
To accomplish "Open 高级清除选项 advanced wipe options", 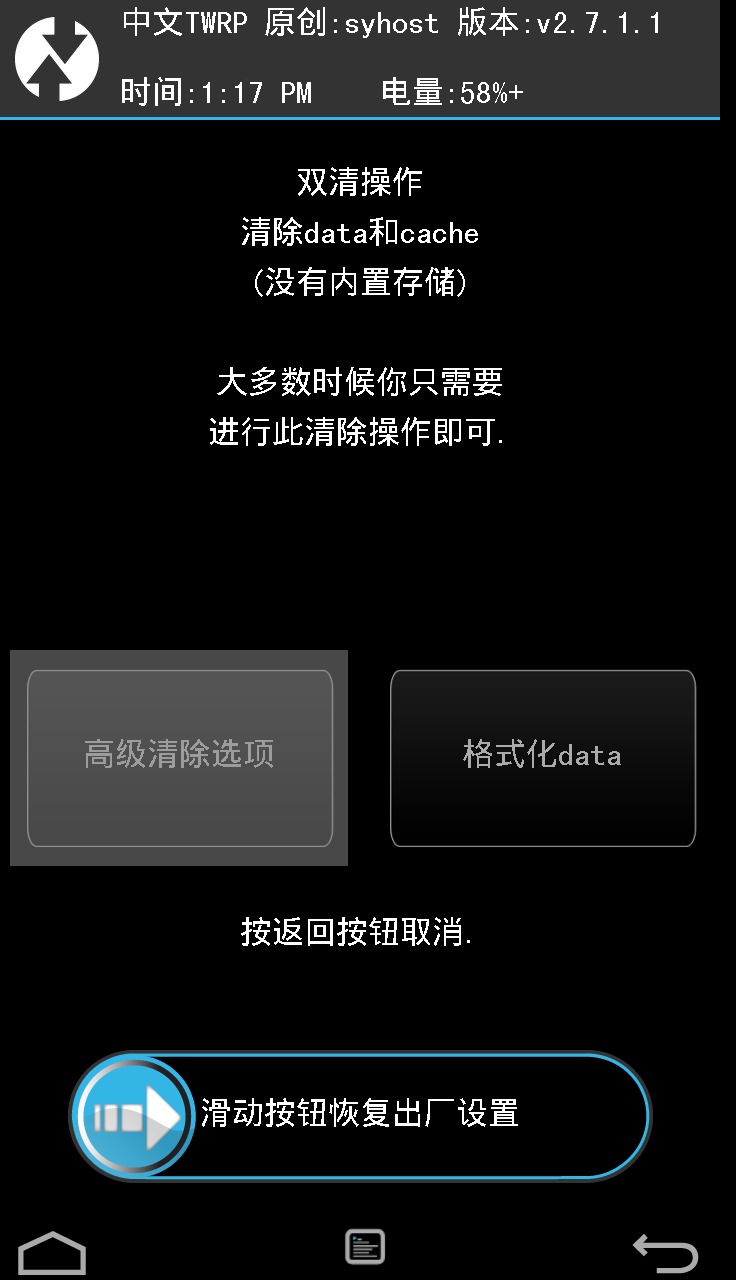I will click(180, 758).
